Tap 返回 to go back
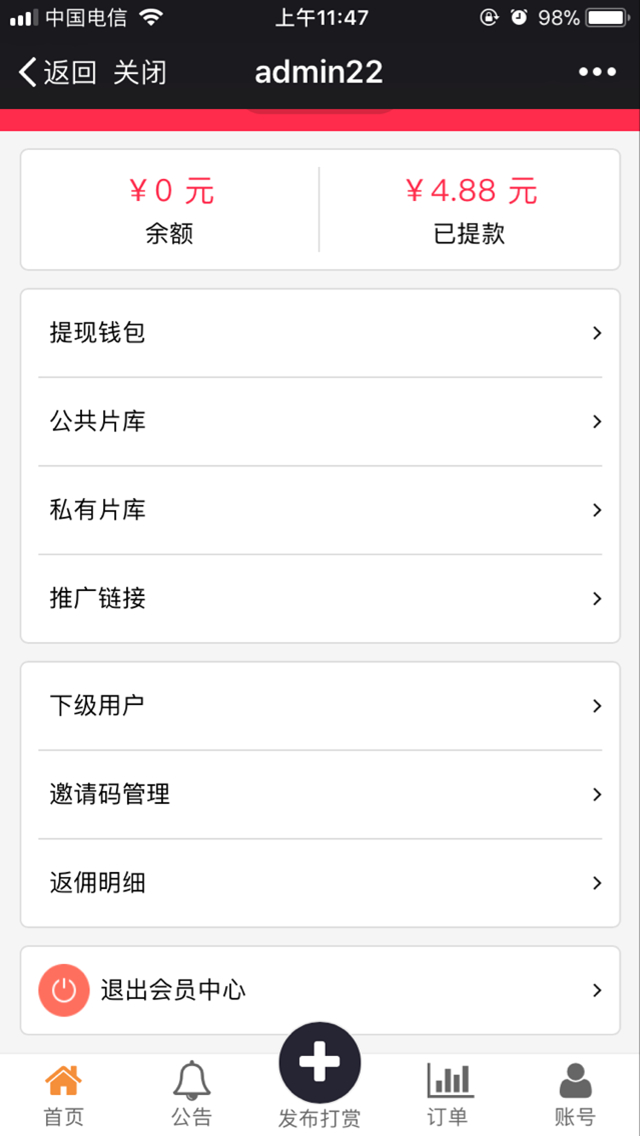 57,73
